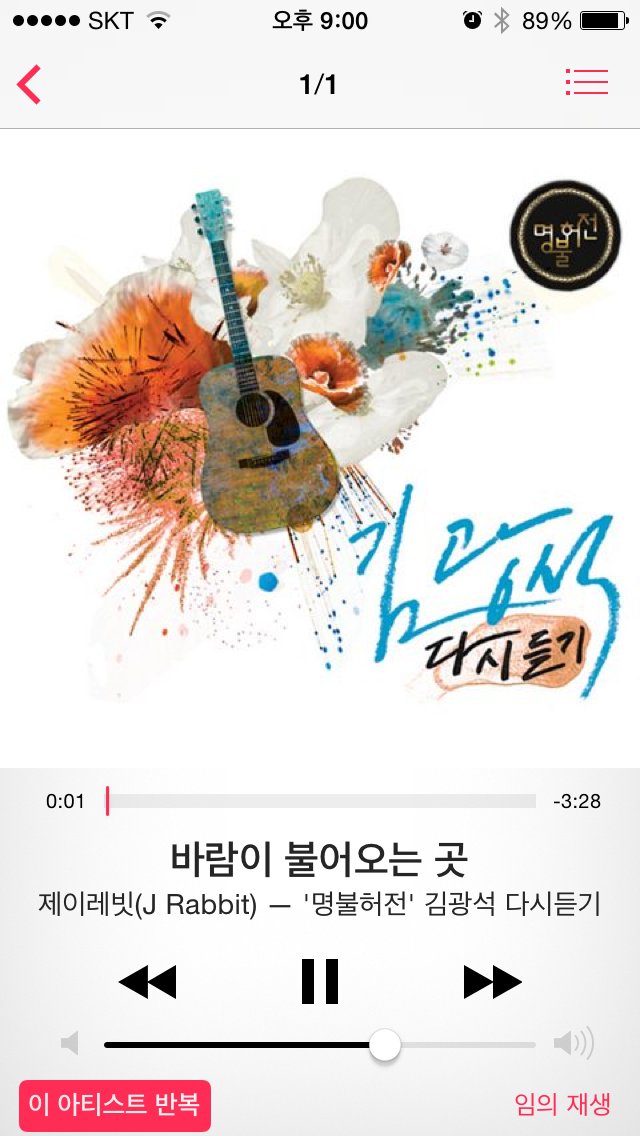Tap the song progress bar
The width and height of the screenshot is (640, 1136).
320,801
